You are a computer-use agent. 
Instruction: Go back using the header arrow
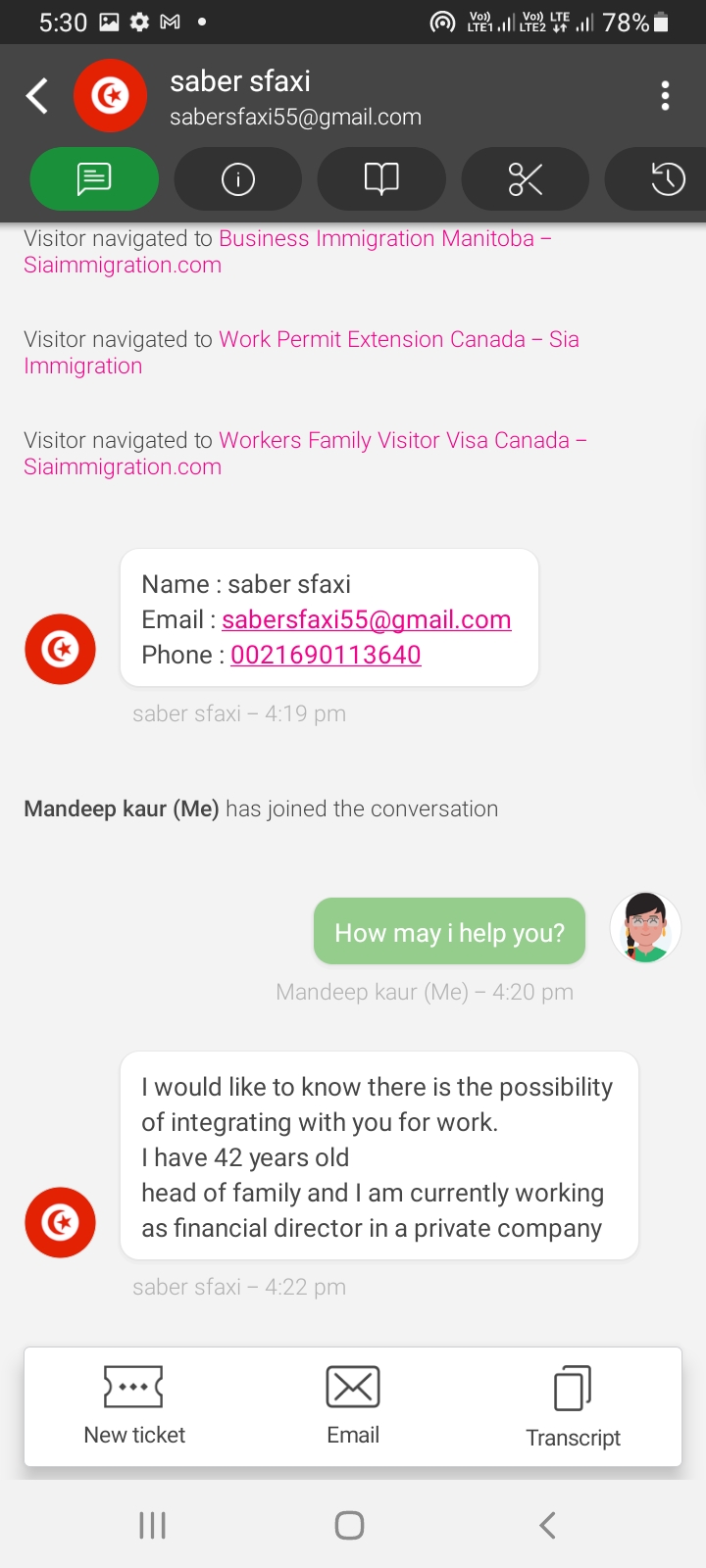tap(37, 96)
